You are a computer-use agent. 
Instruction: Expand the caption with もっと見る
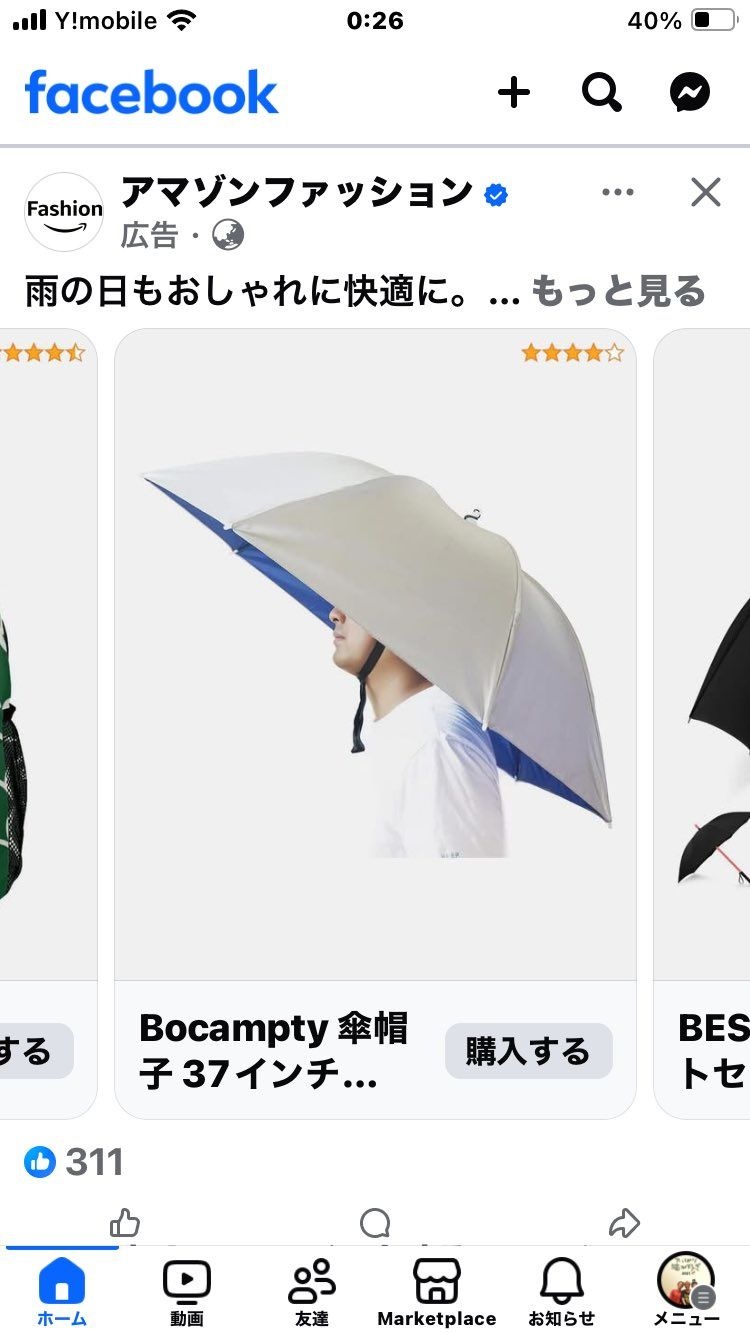click(617, 292)
